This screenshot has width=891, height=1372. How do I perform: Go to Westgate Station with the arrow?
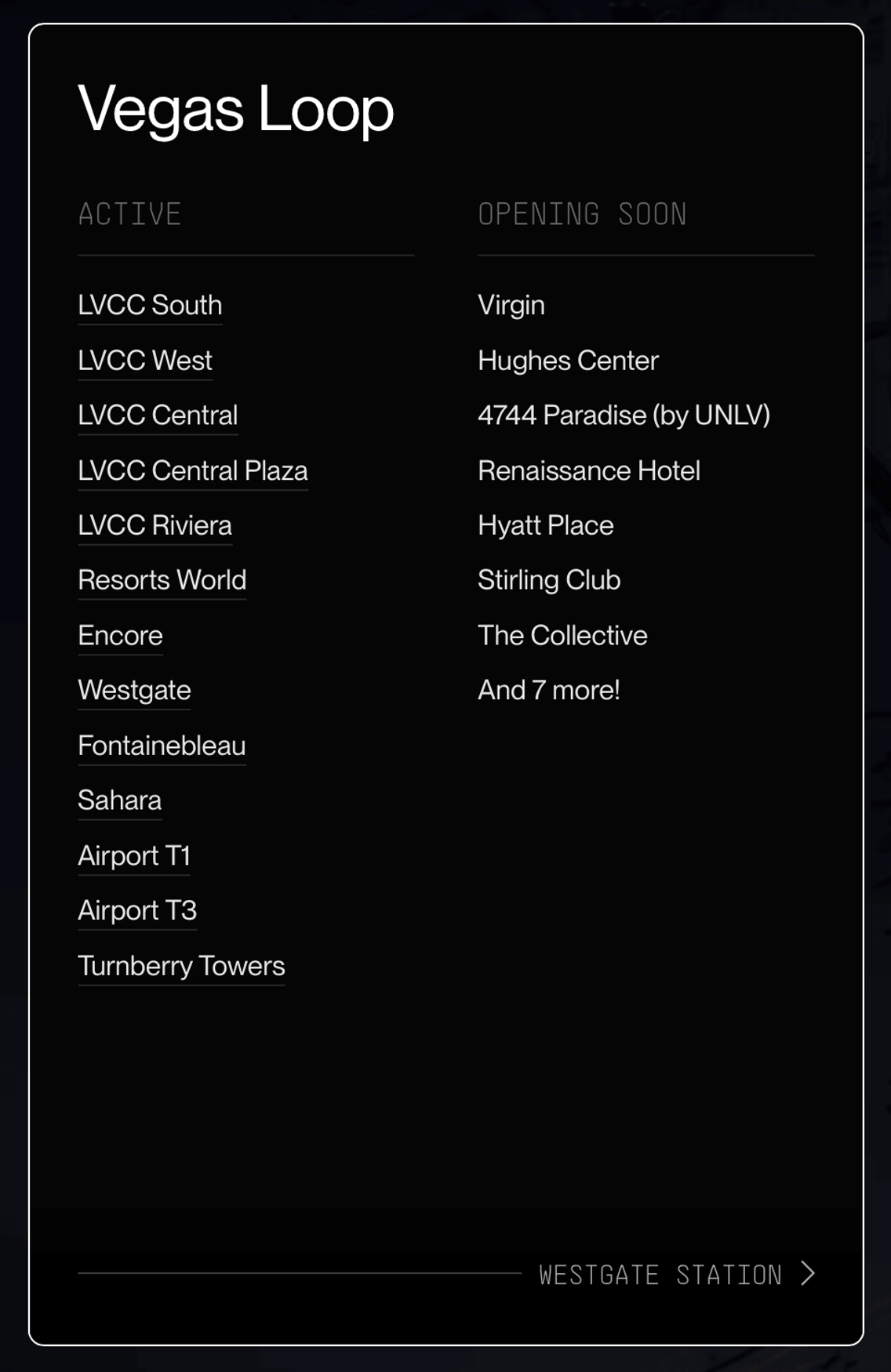tap(678, 1274)
